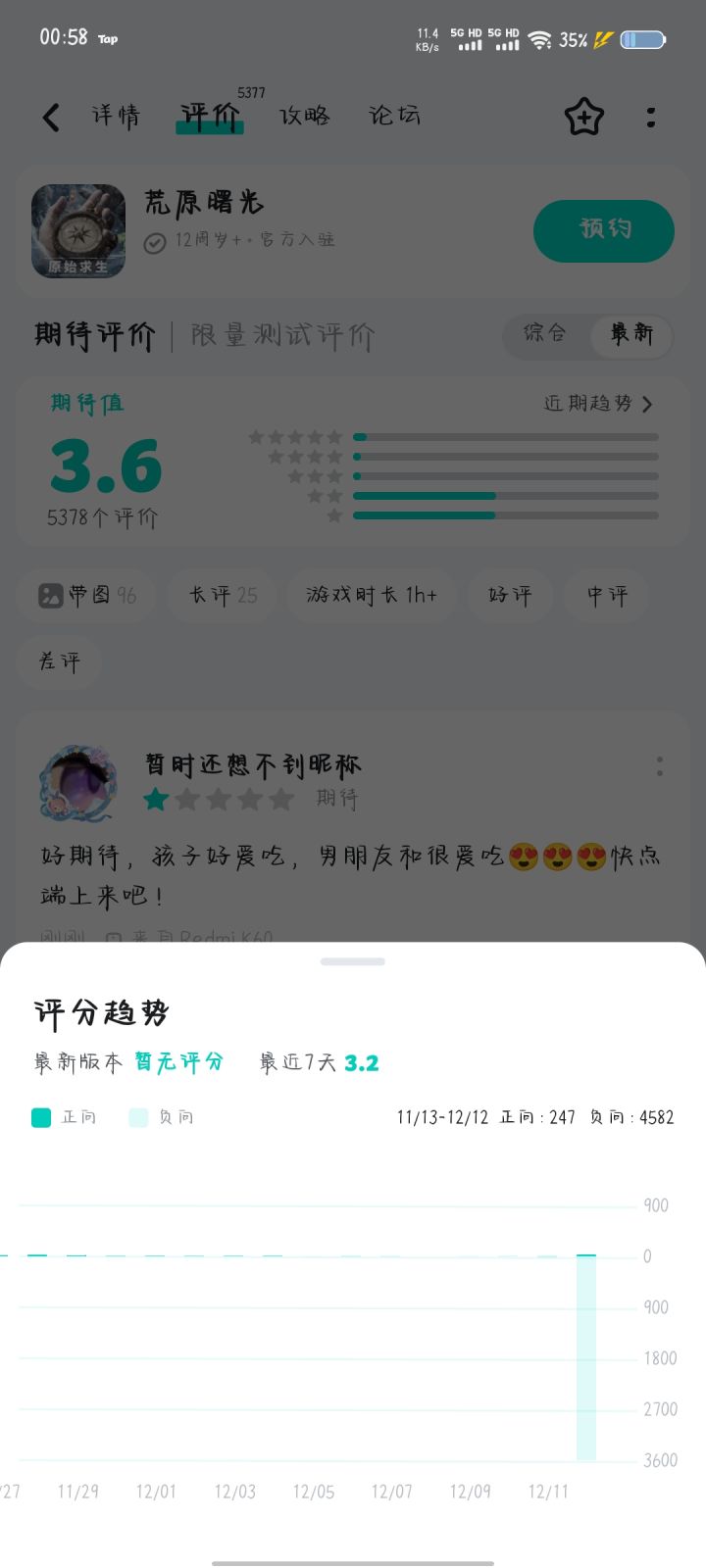Tap the back arrow to exit review page
This screenshot has height=1568, width=706.
click(51, 116)
